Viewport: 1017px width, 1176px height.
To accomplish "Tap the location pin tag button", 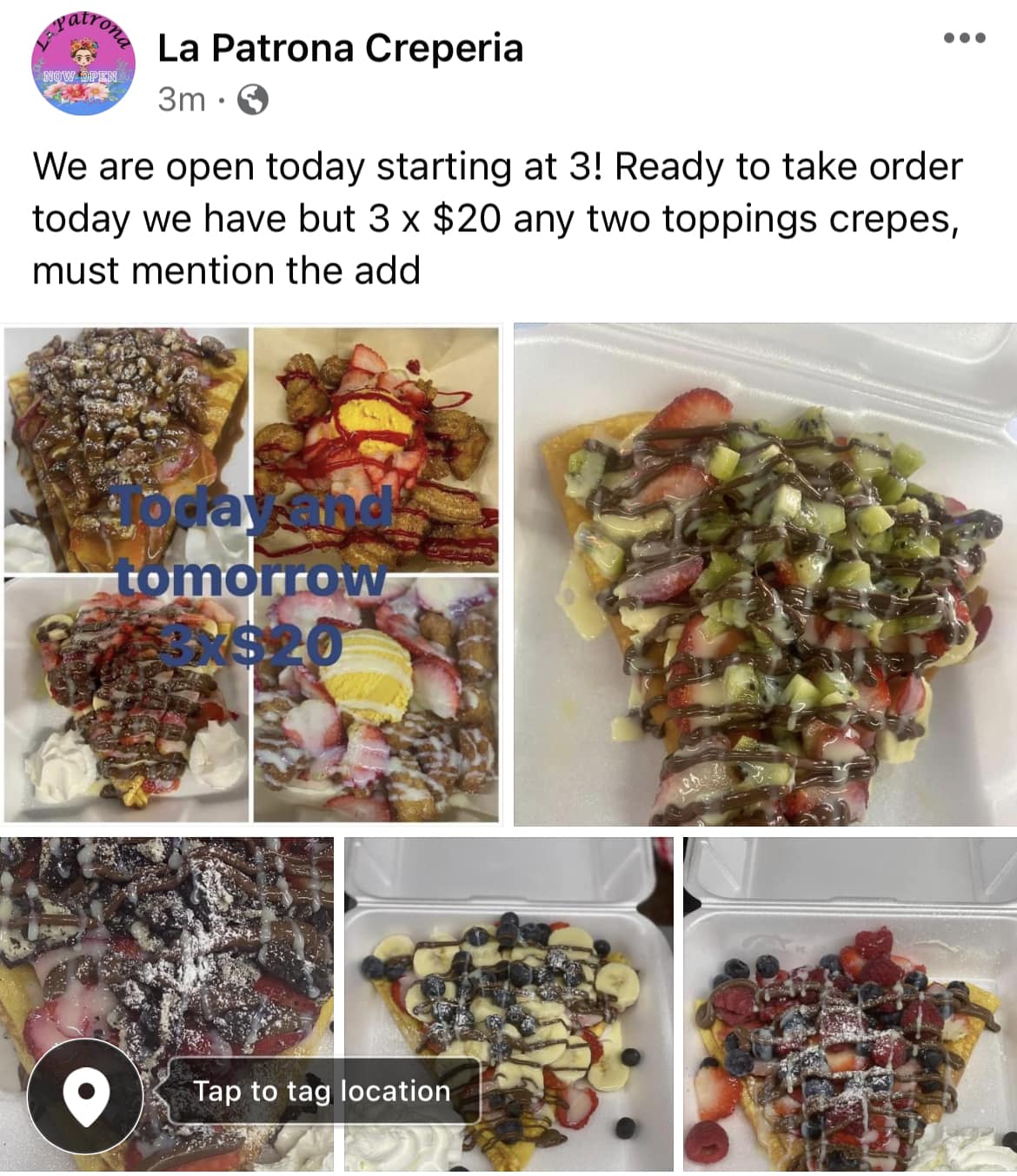I will point(85,1095).
